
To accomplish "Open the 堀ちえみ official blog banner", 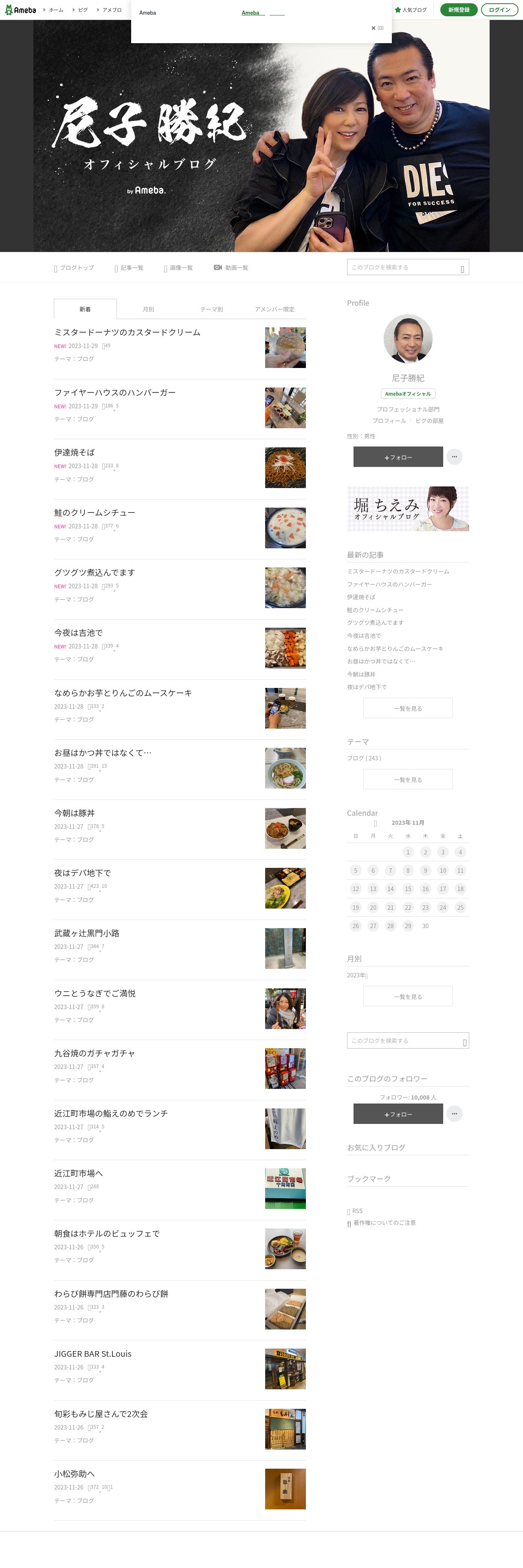I will click(407, 509).
